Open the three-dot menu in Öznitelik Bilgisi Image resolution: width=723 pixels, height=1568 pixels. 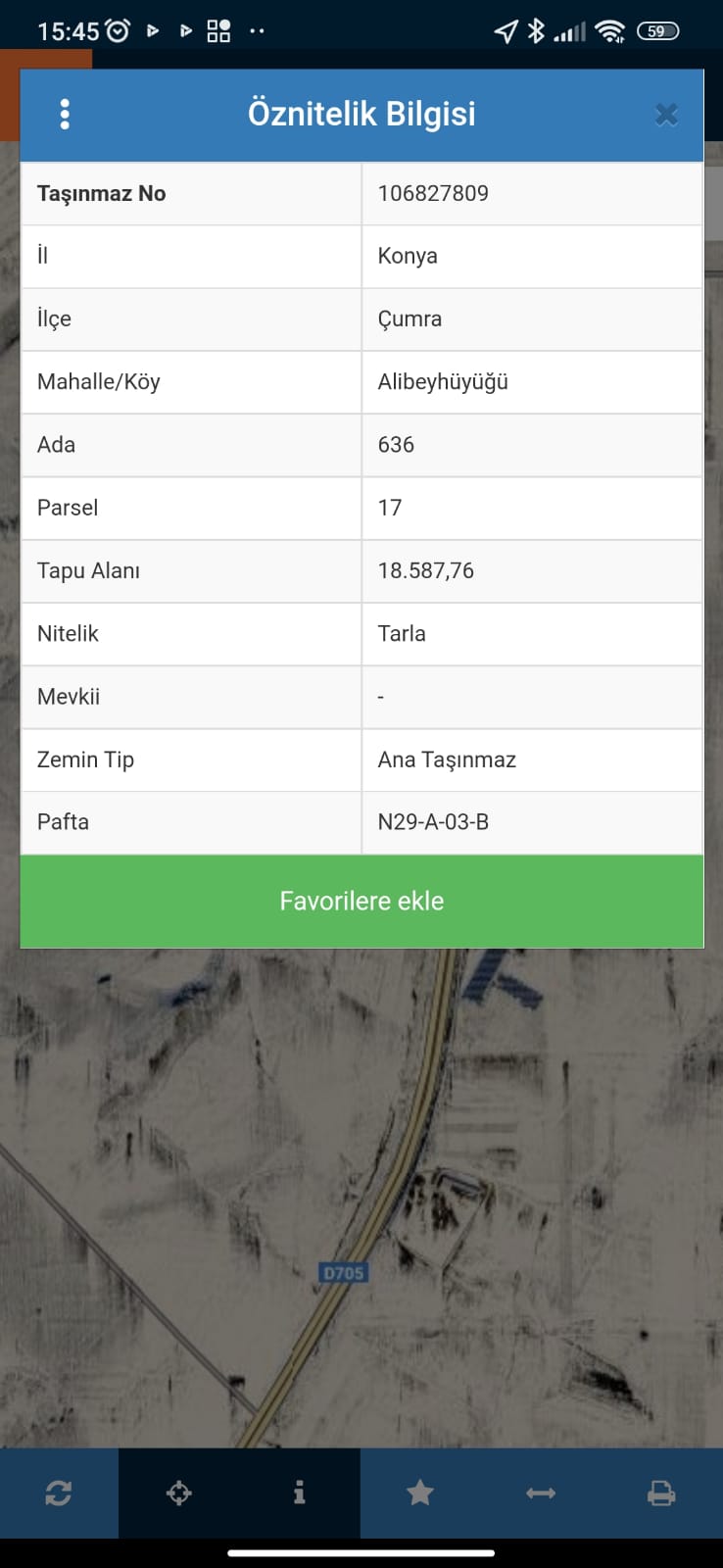[65, 115]
